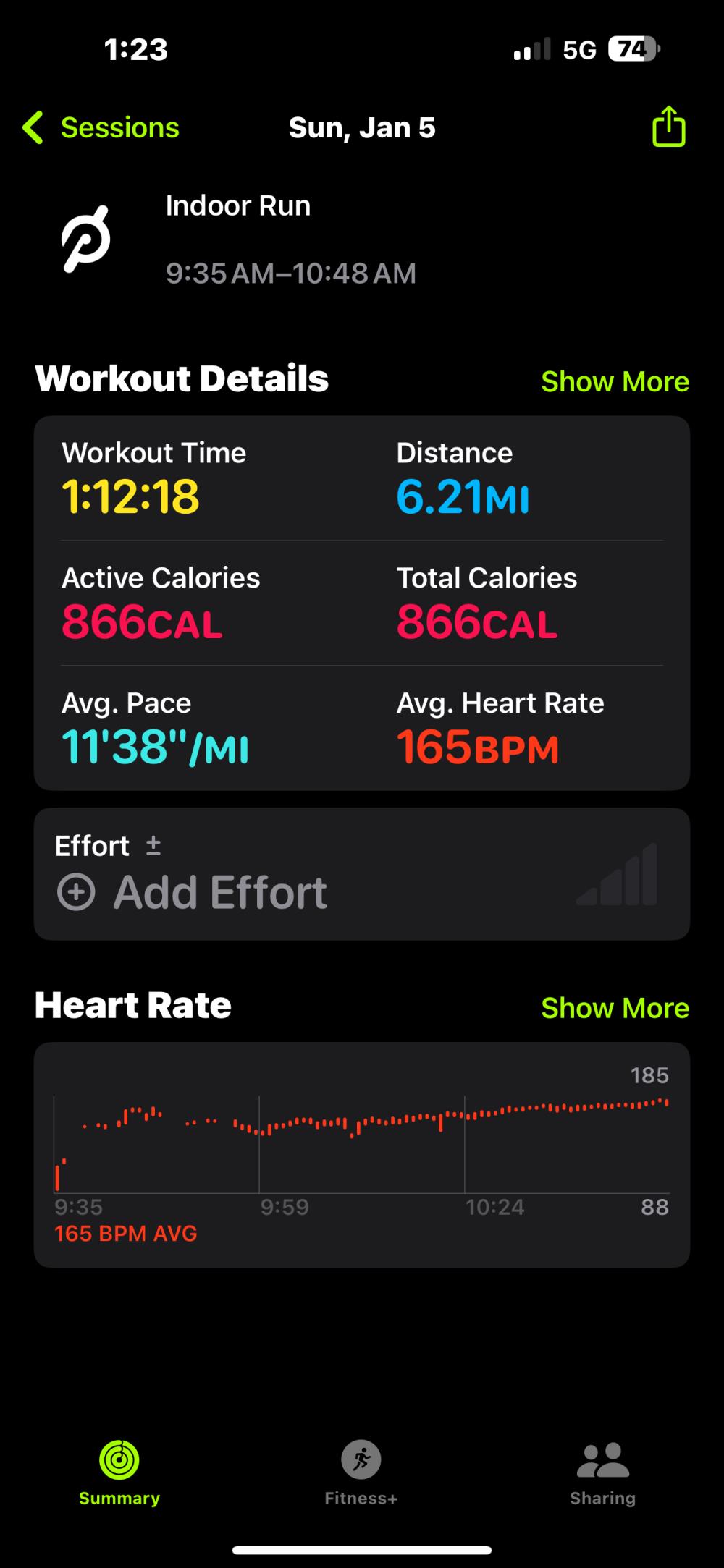Open the workout details stats card

click(362, 602)
